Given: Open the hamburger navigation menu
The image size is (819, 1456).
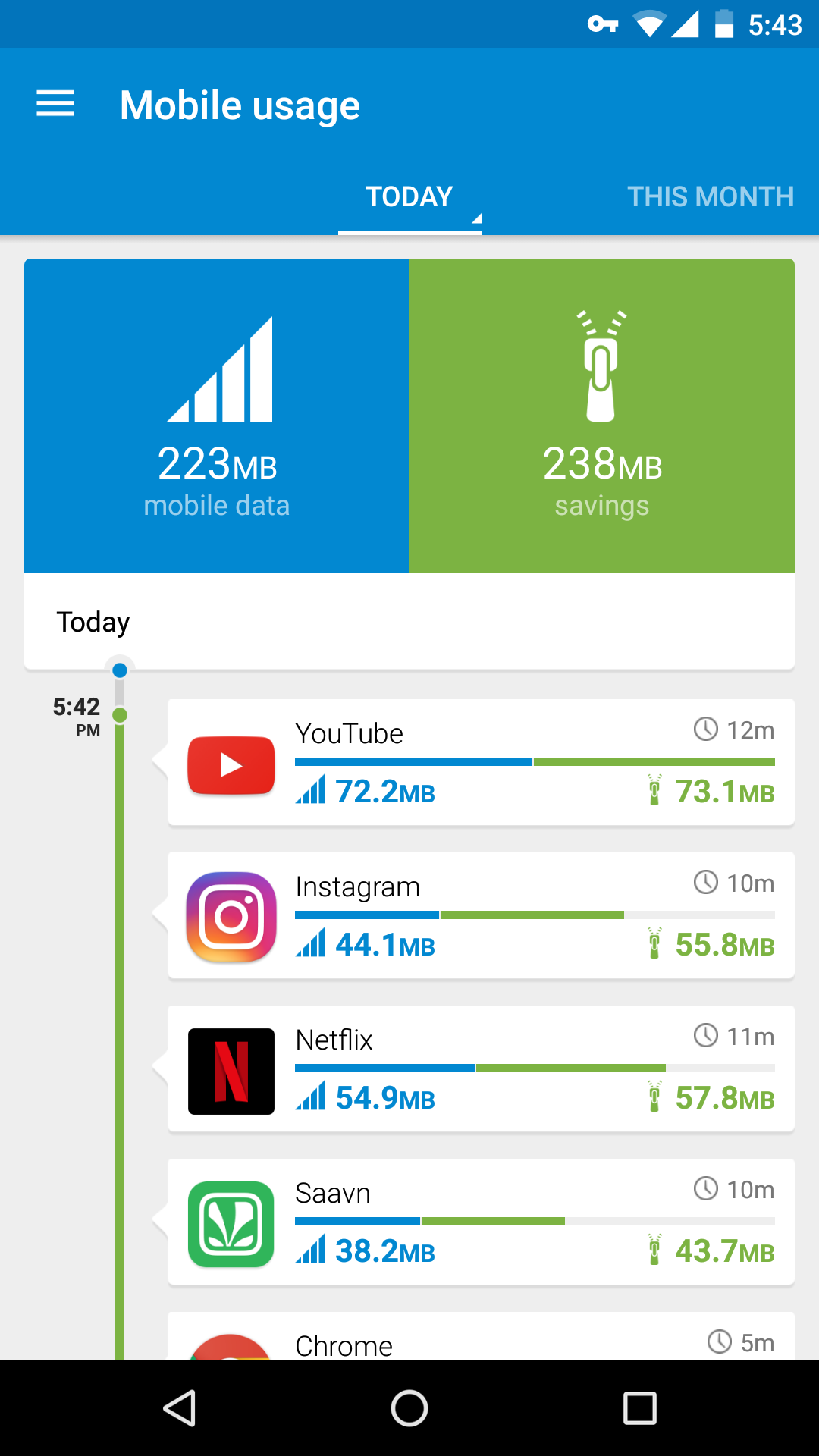Looking at the screenshot, I should (55, 104).
